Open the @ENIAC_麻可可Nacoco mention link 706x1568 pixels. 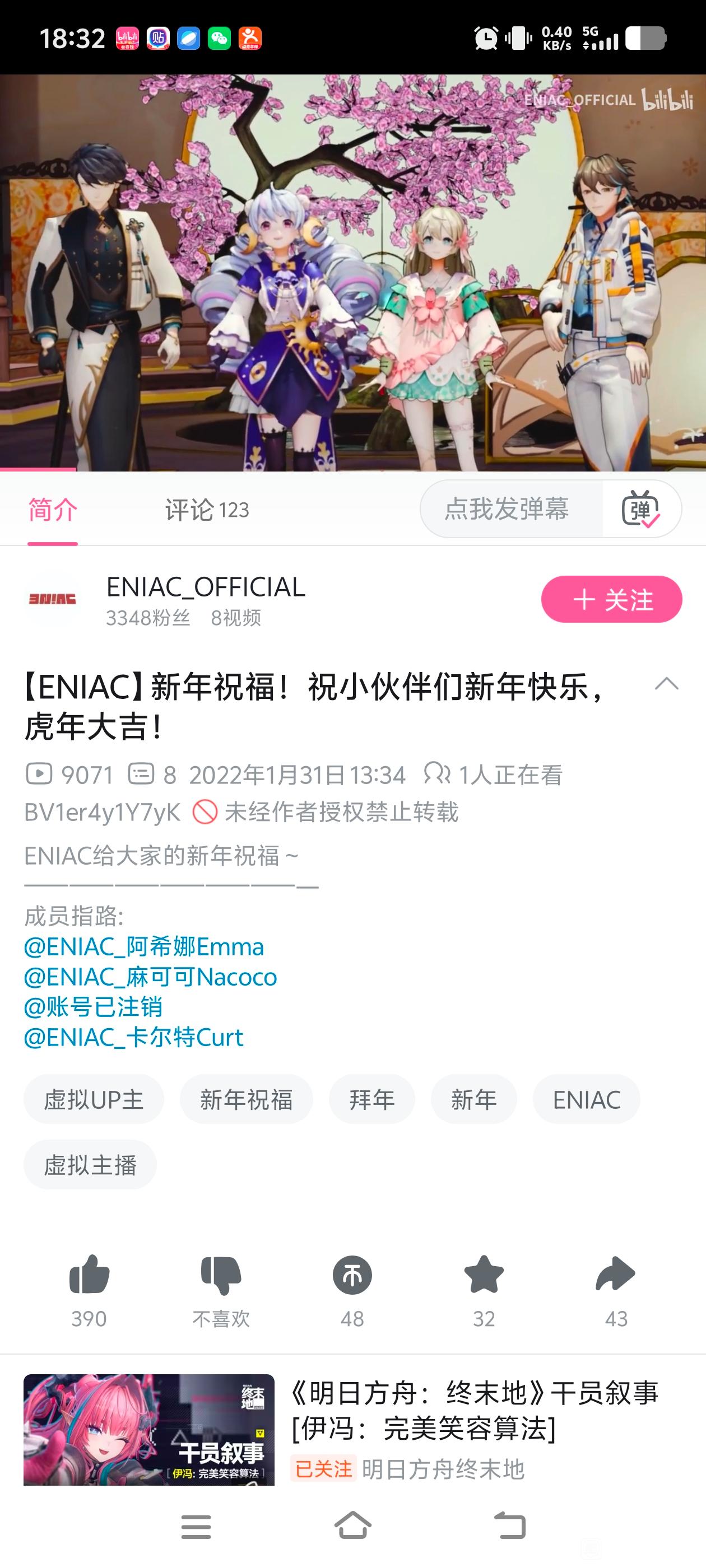[x=151, y=977]
